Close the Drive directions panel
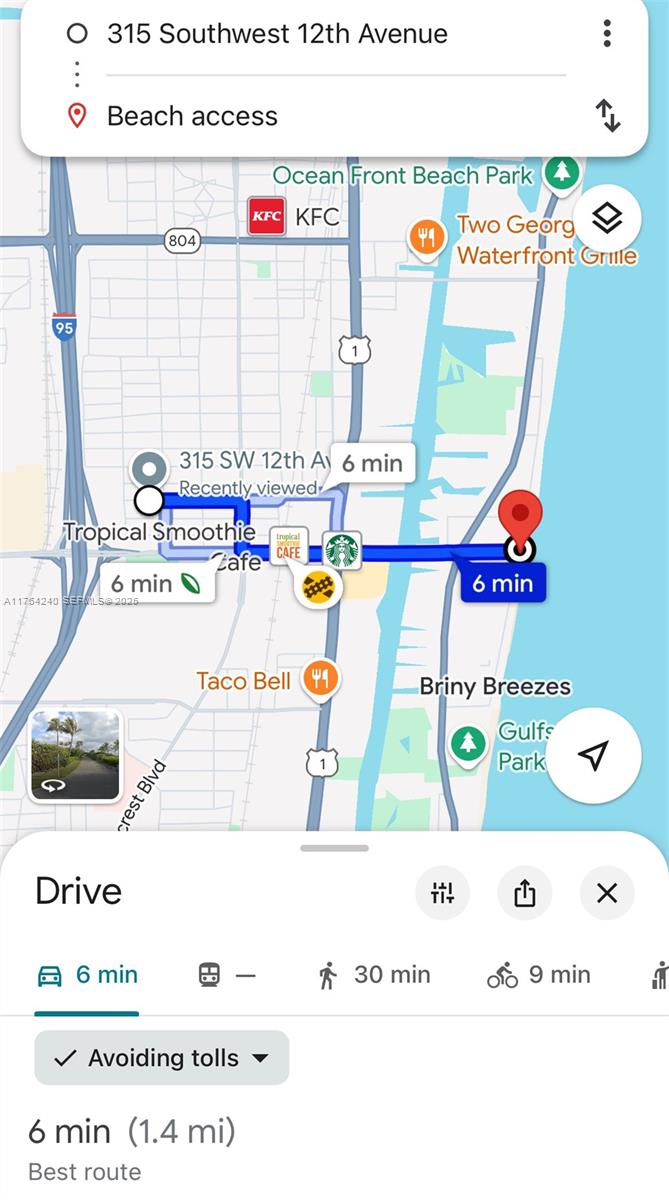Viewport: 669px width, 1200px height. (x=607, y=893)
